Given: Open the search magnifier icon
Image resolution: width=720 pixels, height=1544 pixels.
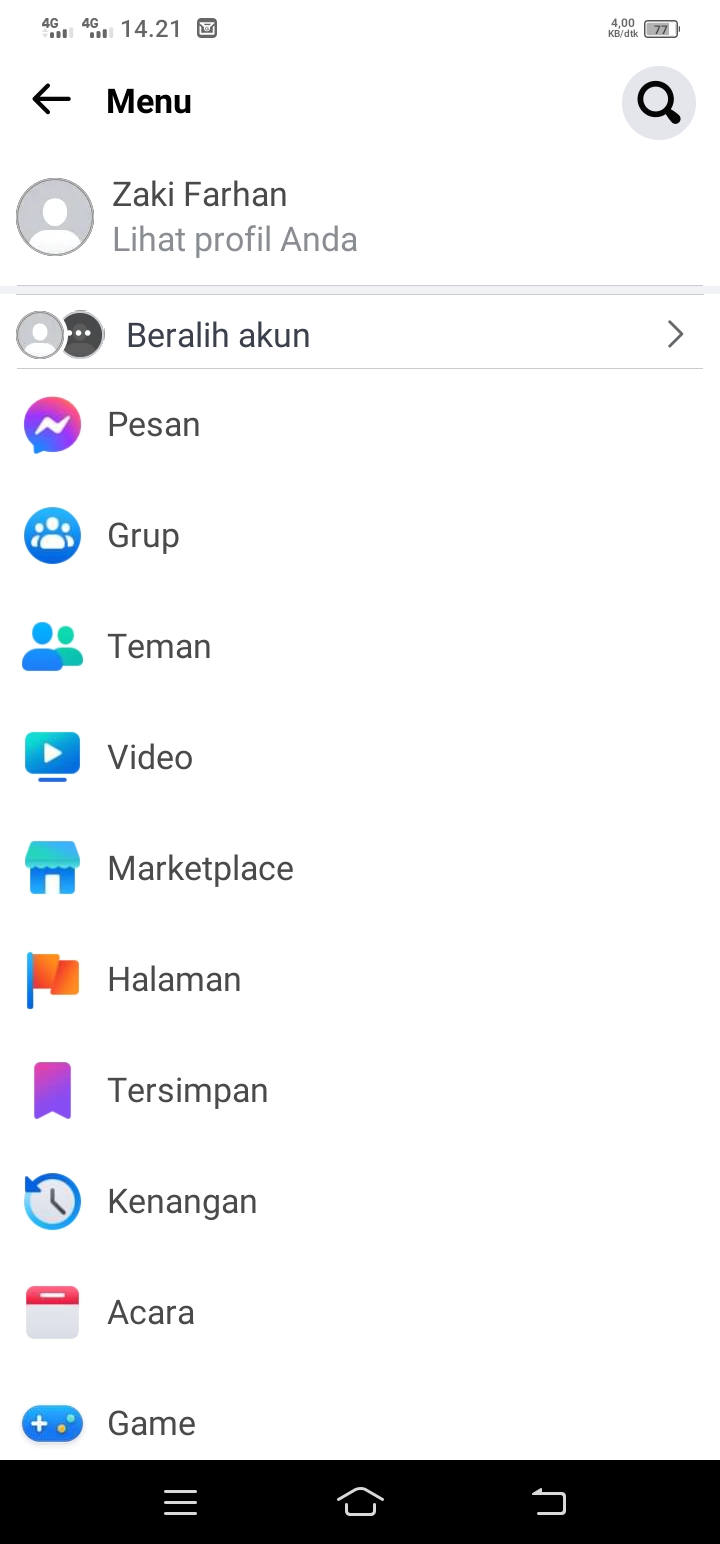Looking at the screenshot, I should (x=658, y=102).
